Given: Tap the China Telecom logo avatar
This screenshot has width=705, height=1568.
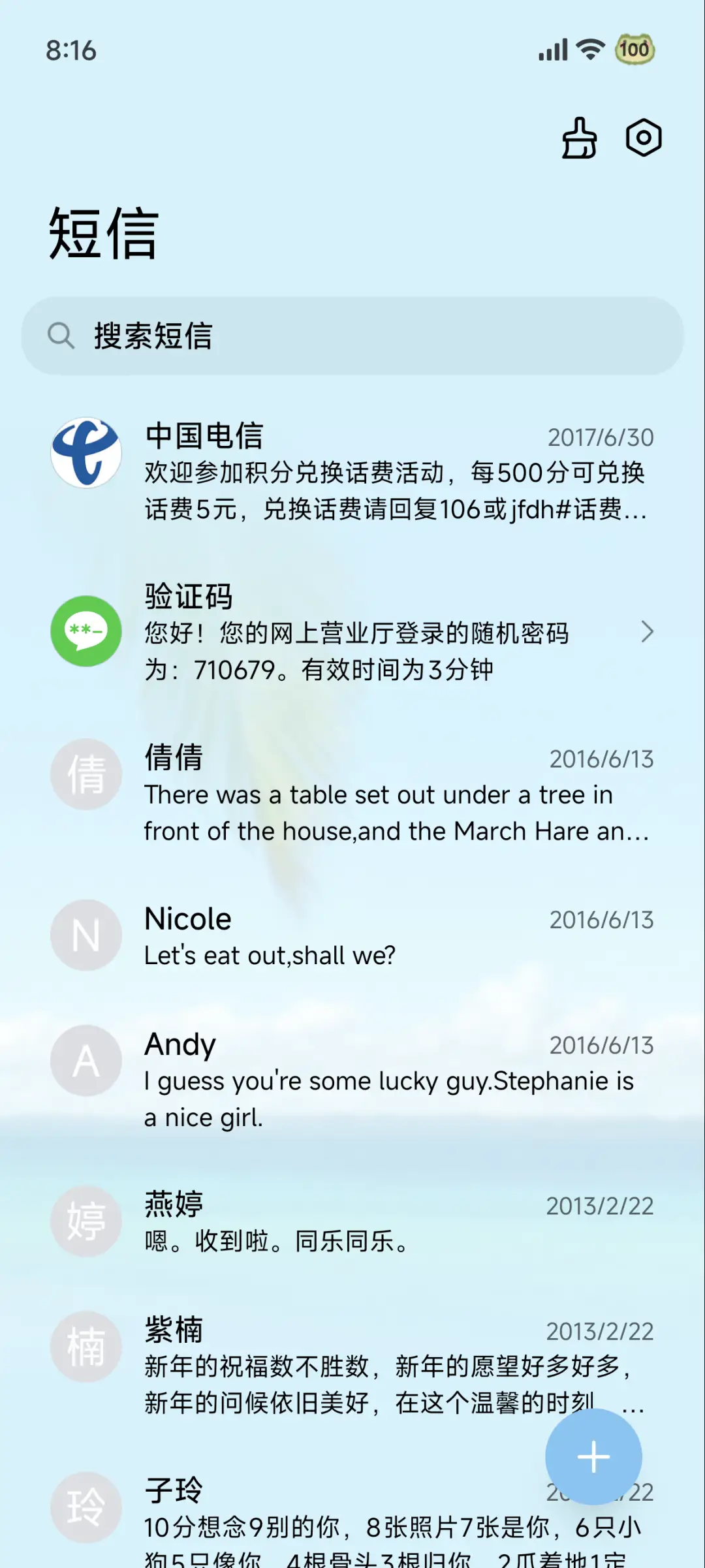Looking at the screenshot, I should (86, 453).
